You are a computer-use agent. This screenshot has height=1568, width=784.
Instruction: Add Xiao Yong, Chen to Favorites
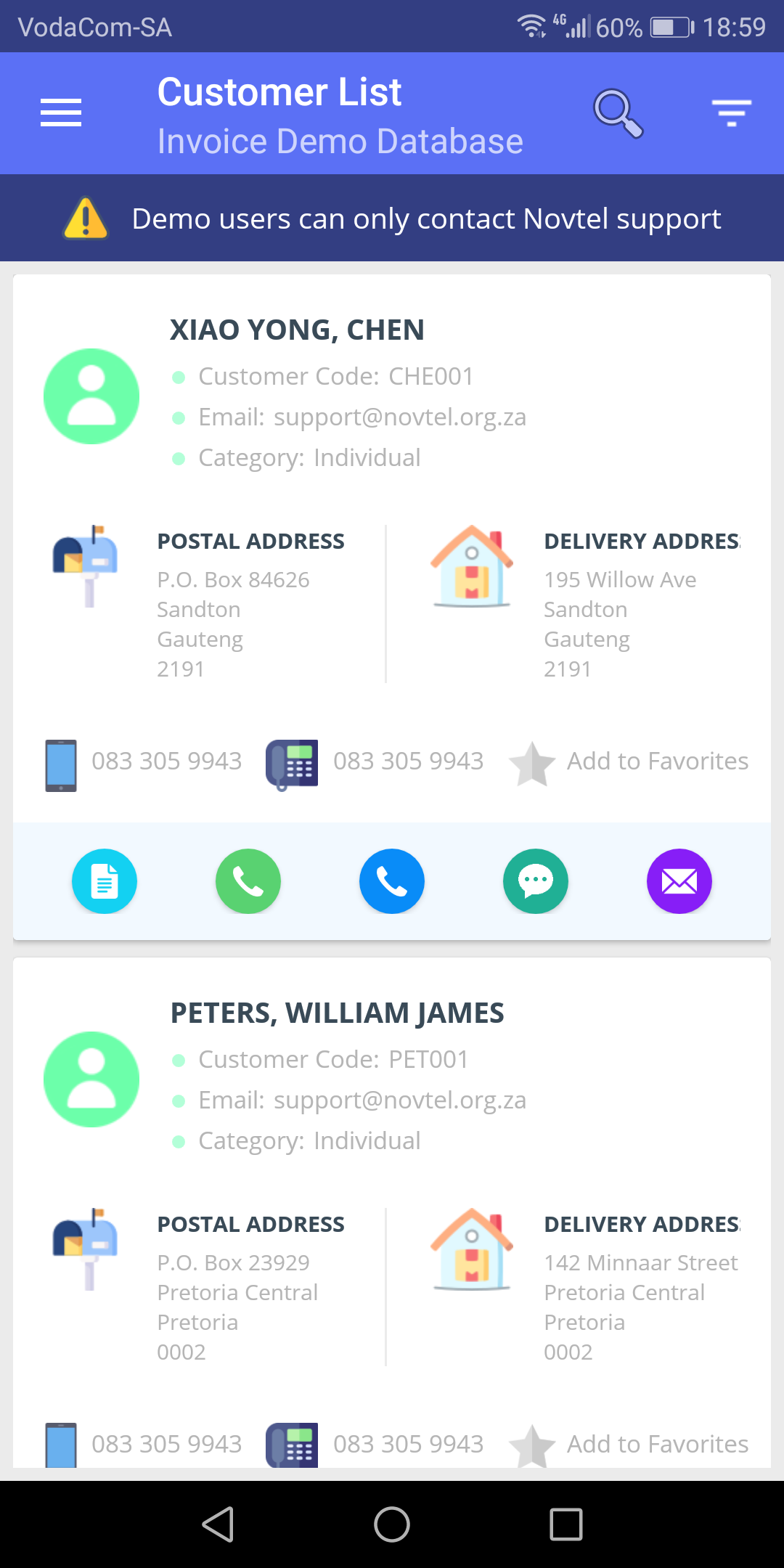(629, 762)
